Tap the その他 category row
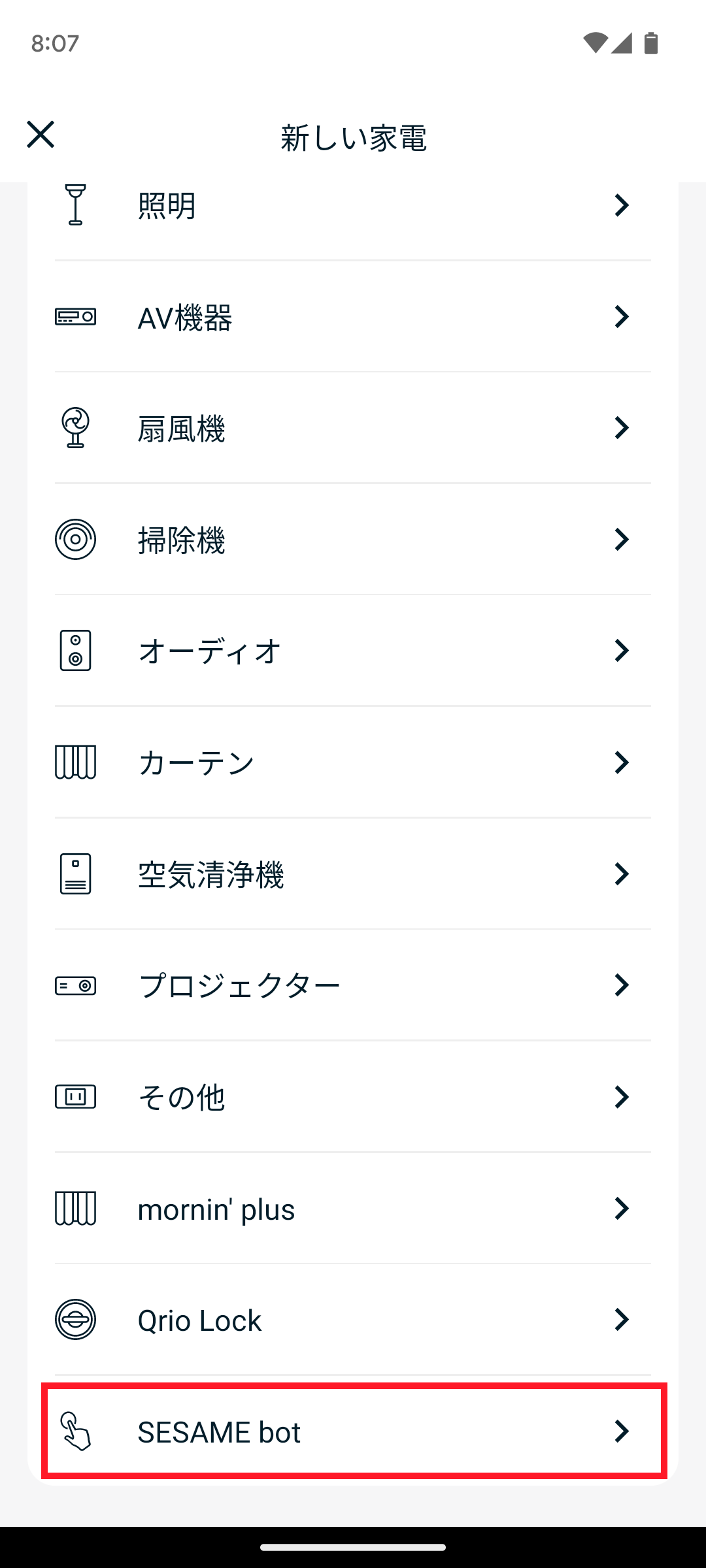The width and height of the screenshot is (706, 1568). click(x=353, y=1097)
